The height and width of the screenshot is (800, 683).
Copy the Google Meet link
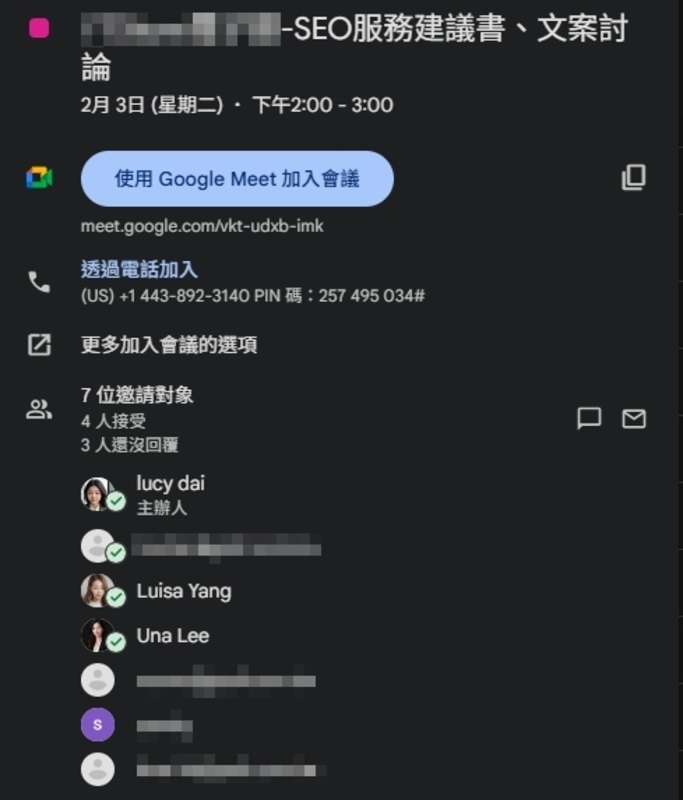pos(633,178)
